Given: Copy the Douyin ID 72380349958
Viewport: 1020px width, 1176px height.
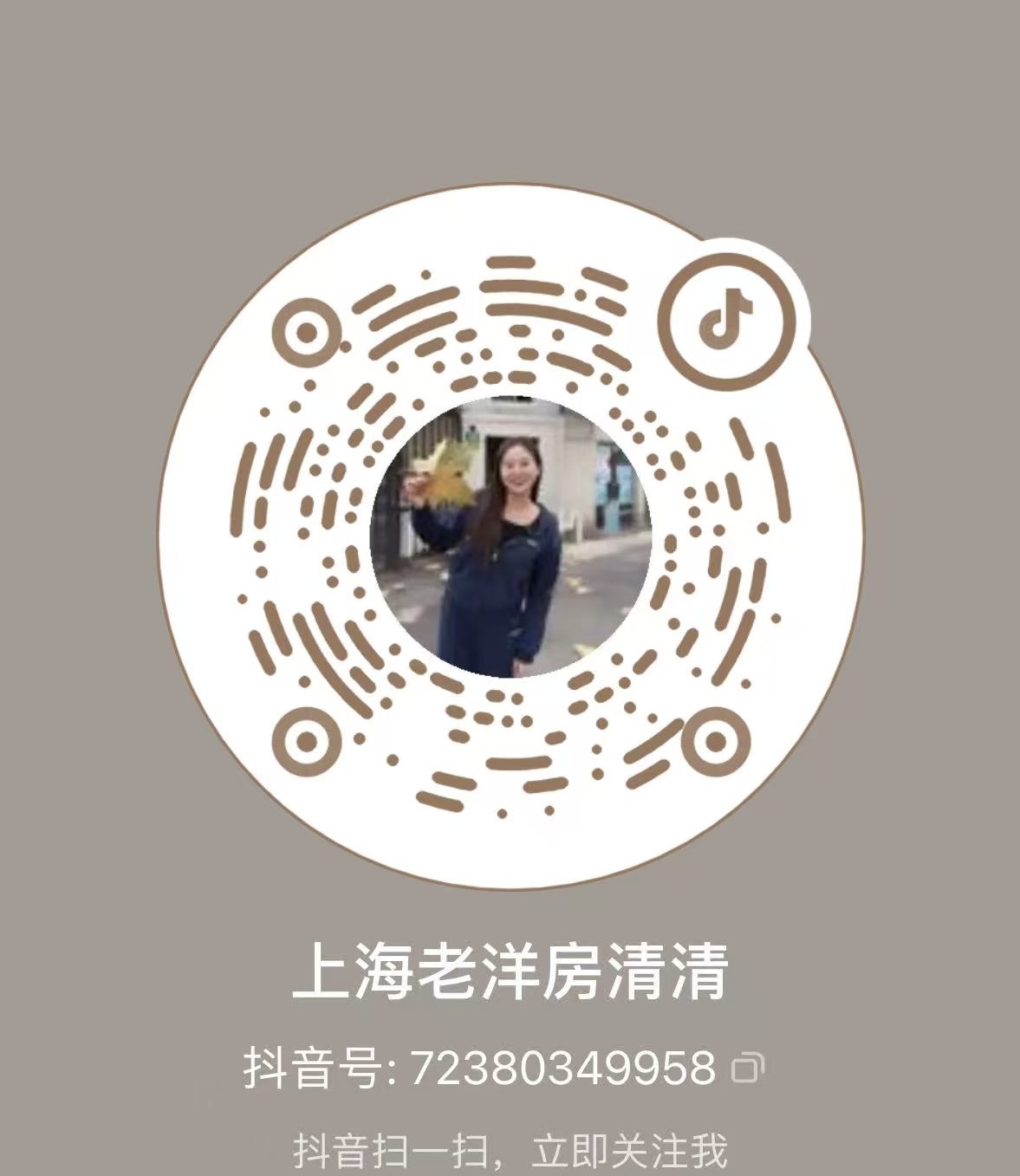Looking at the screenshot, I should click(747, 1068).
